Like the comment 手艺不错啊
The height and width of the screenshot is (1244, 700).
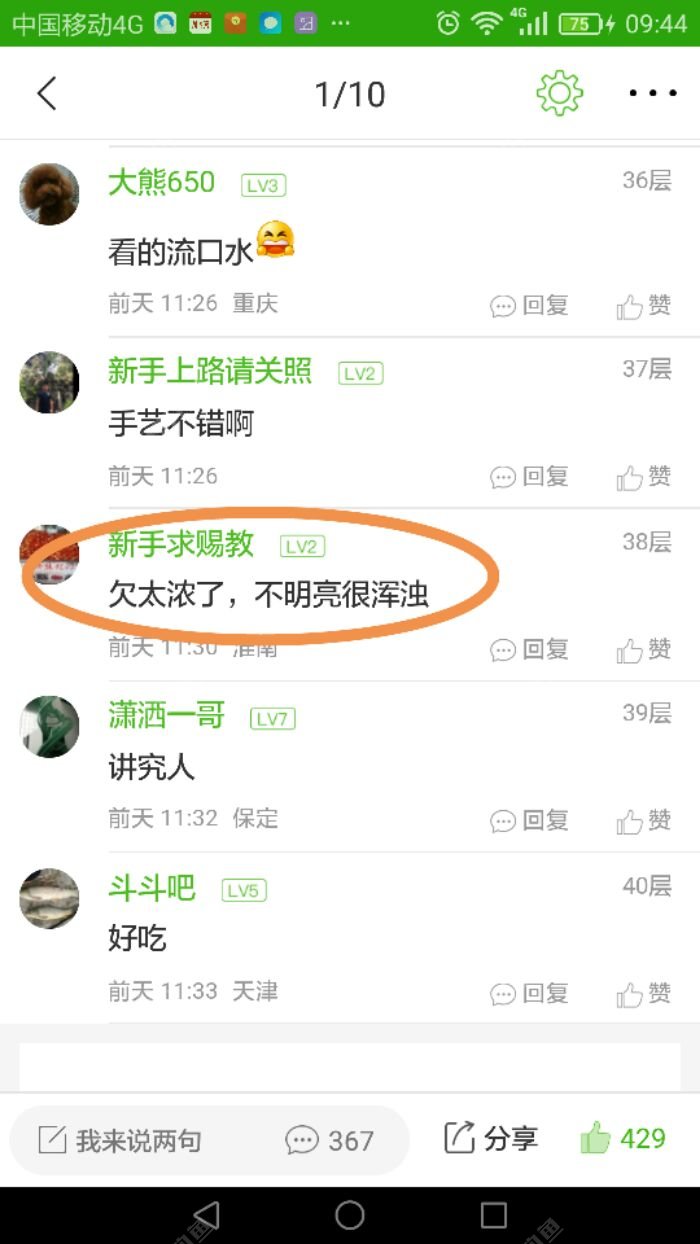coord(643,478)
